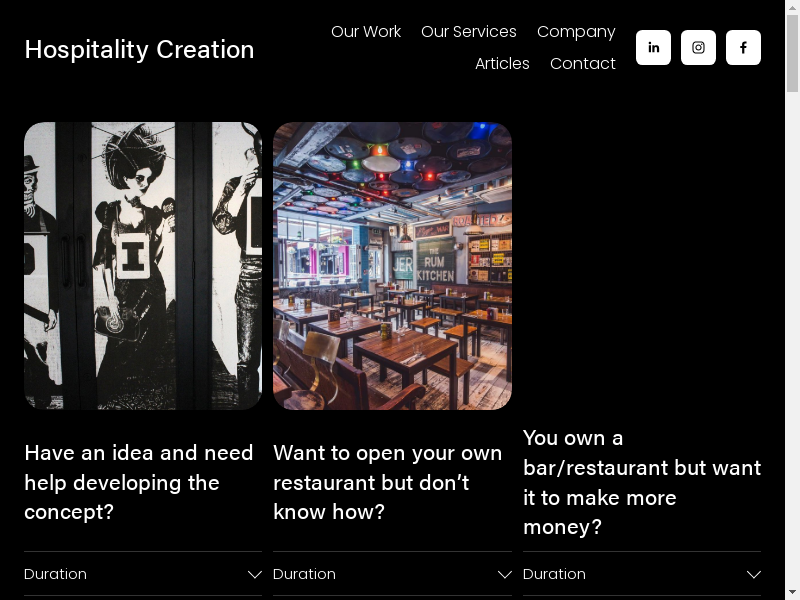Open the Instagram icon link
800x600 pixels.
698,47
